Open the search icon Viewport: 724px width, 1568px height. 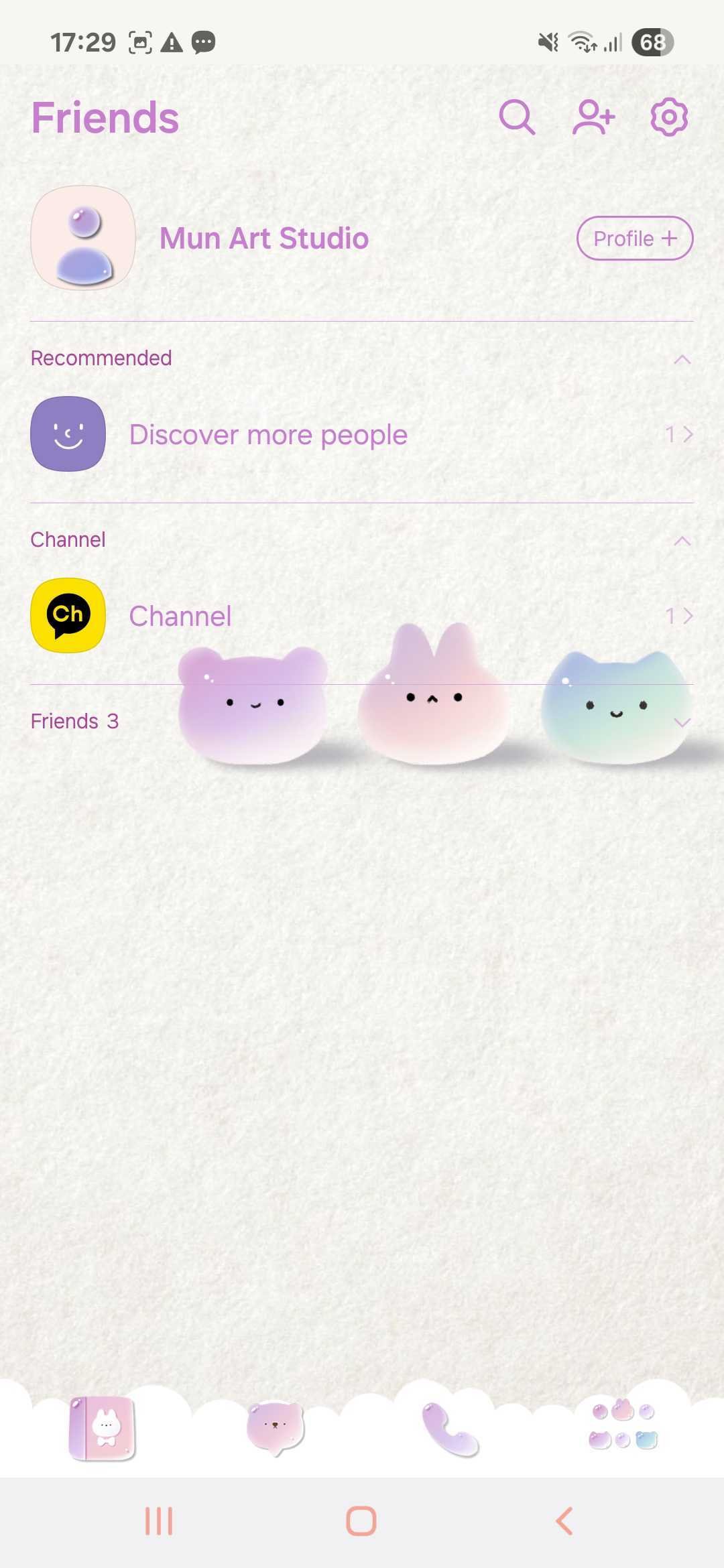coord(517,118)
